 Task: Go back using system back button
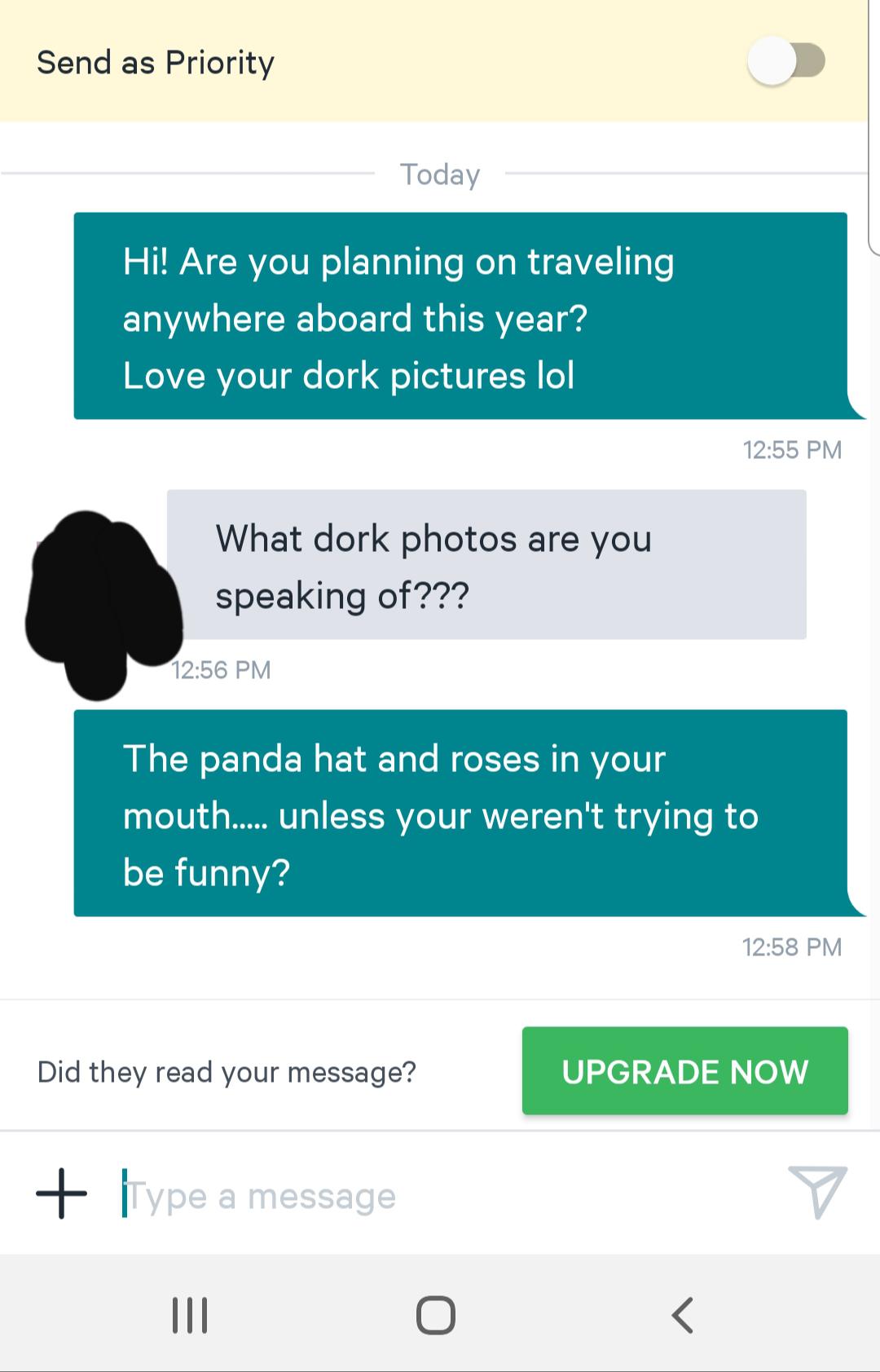click(x=683, y=1315)
